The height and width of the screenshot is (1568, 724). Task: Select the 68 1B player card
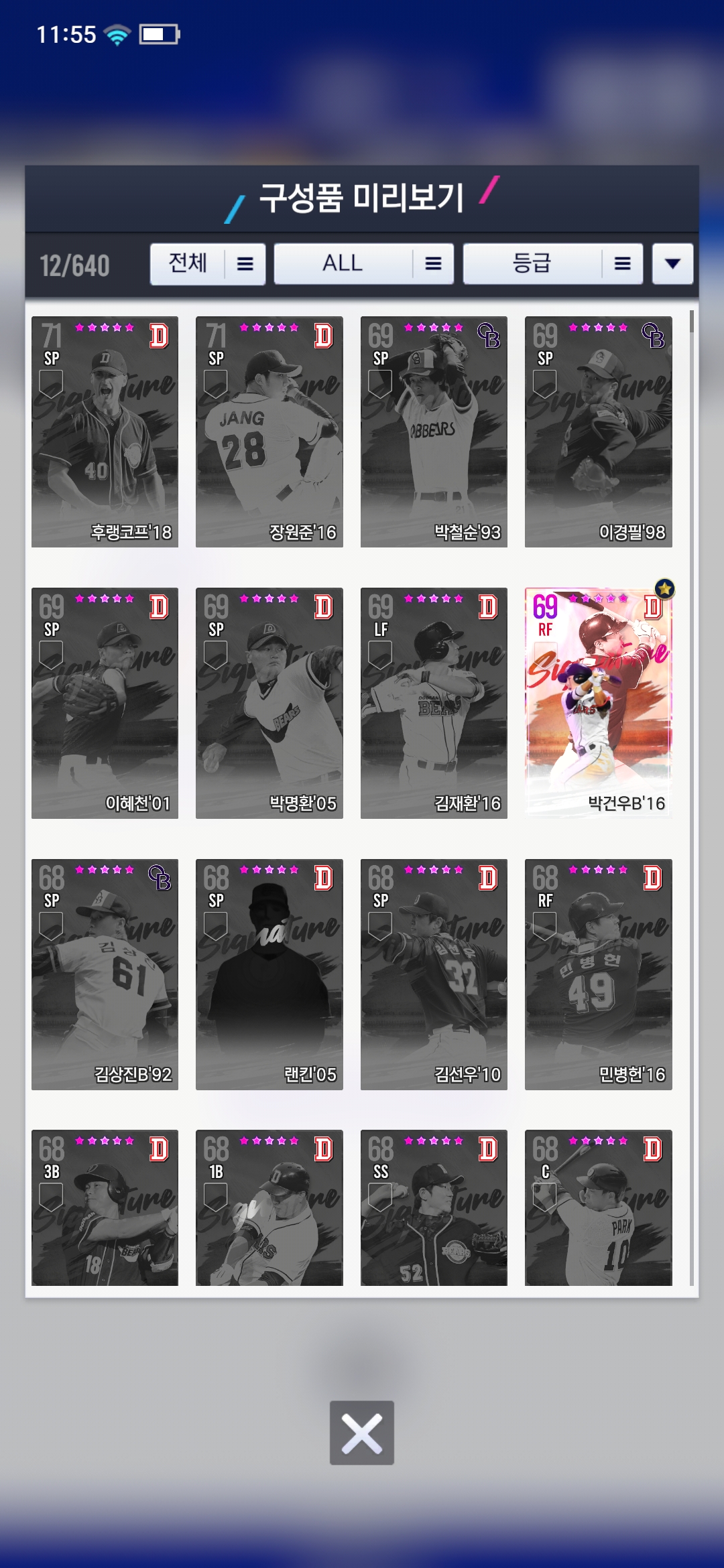(x=269, y=1207)
